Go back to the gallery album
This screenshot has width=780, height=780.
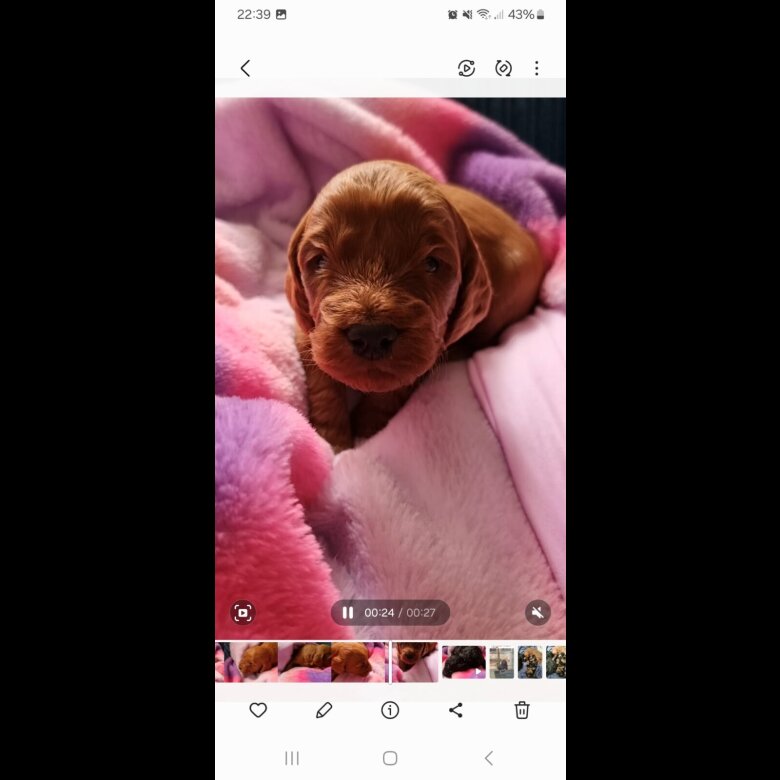[x=245, y=68]
